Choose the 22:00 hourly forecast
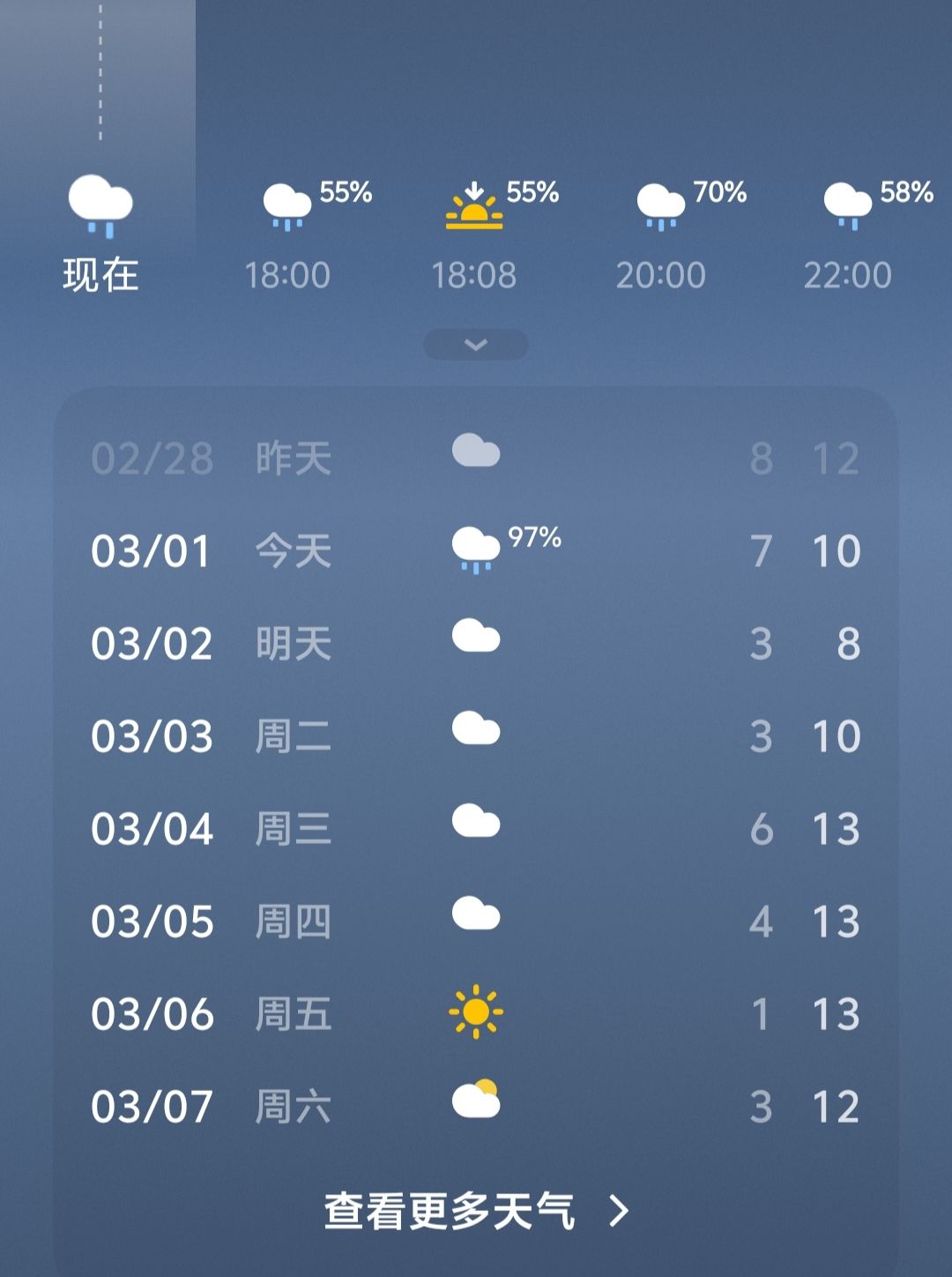 point(847,234)
